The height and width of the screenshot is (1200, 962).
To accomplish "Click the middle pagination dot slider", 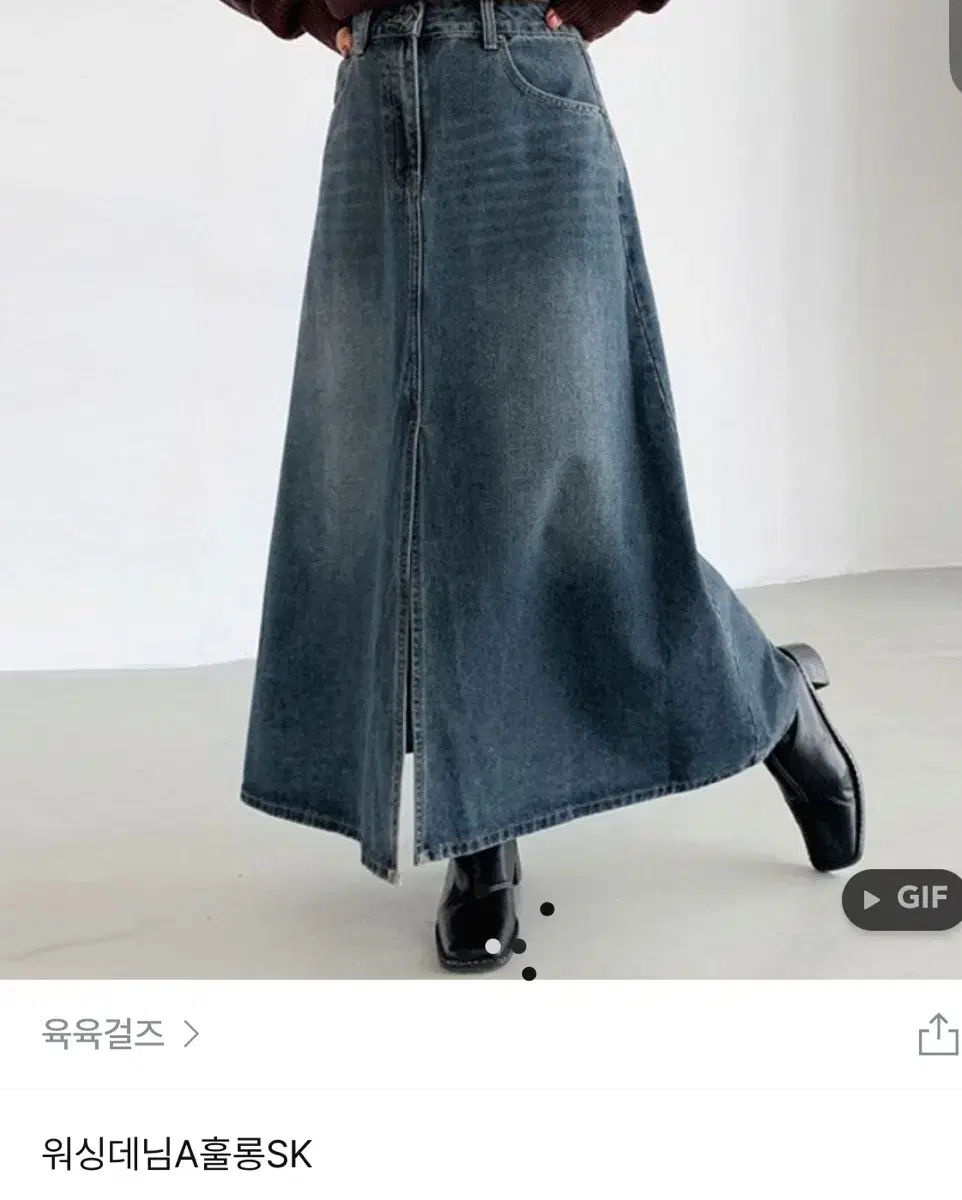I will pos(520,947).
